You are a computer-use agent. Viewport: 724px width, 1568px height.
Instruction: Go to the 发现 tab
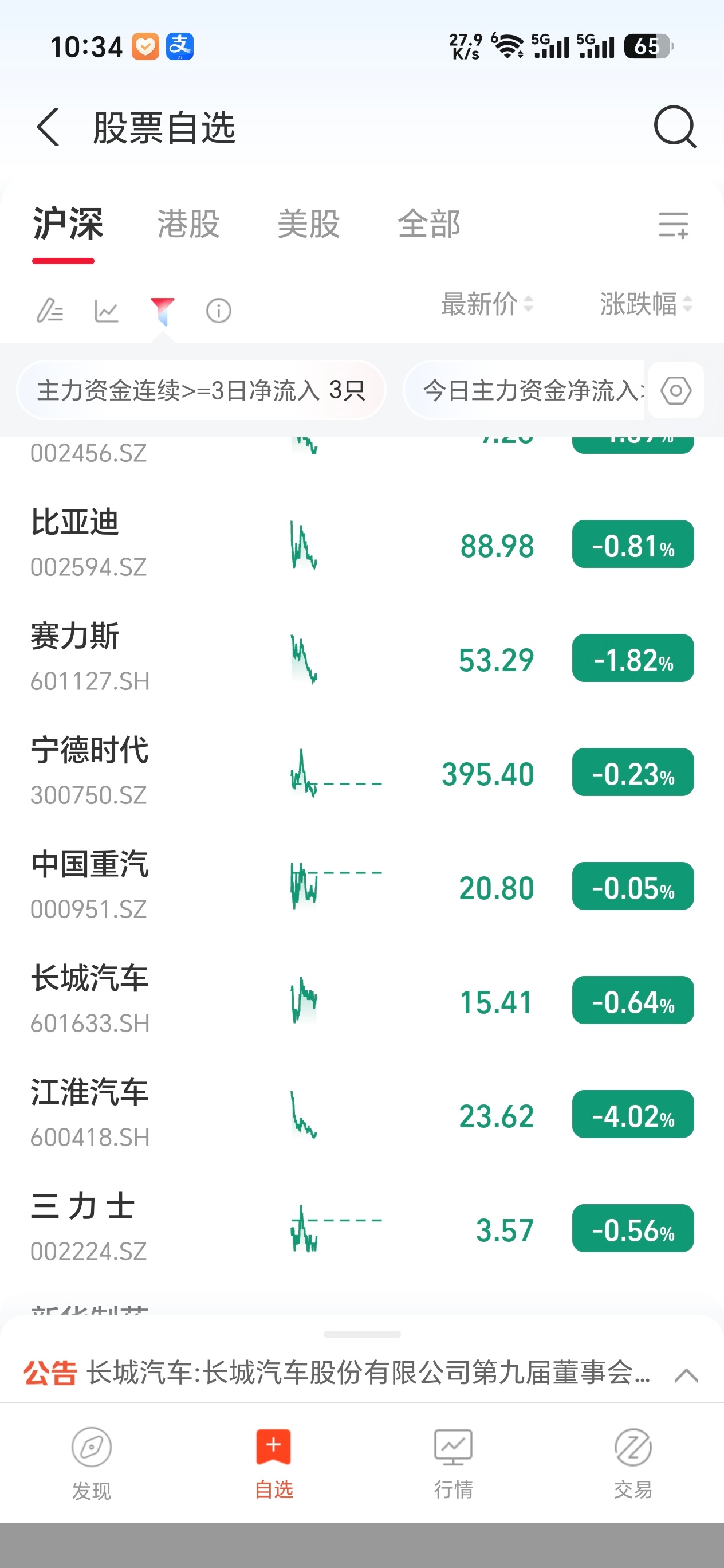tap(91, 1464)
